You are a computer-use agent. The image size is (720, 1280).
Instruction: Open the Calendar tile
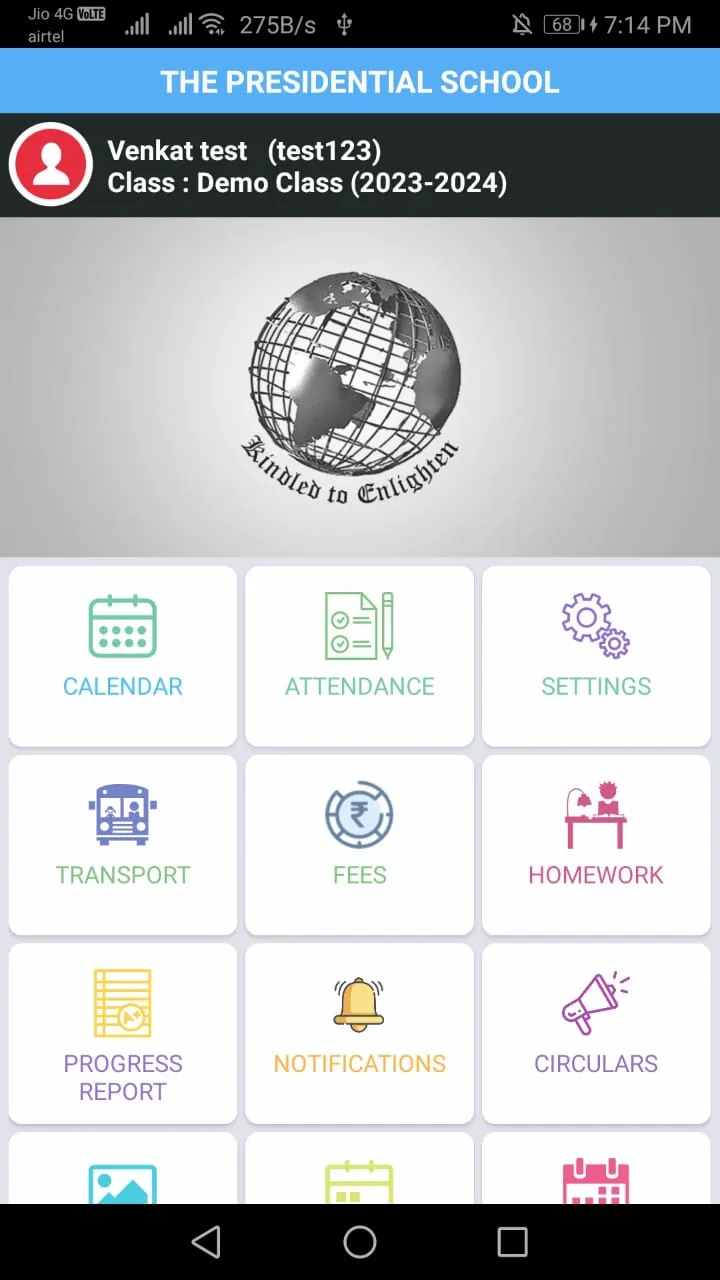click(x=123, y=656)
